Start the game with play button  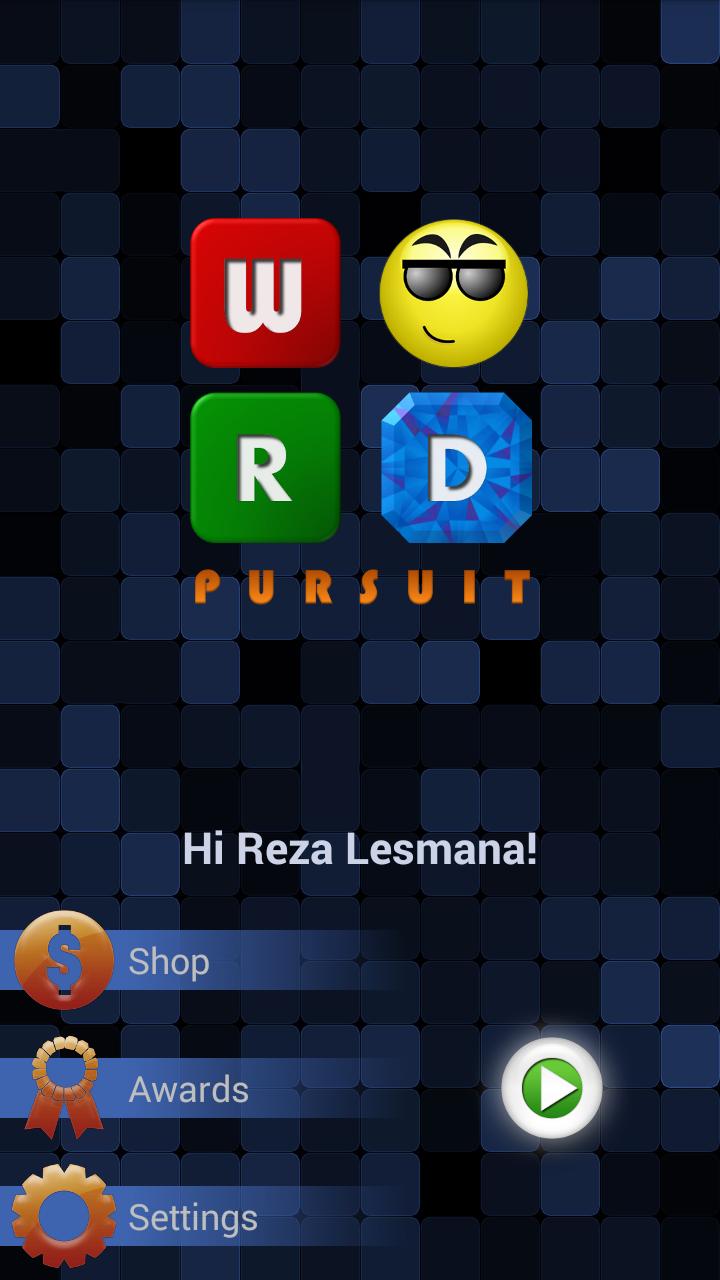click(x=552, y=1088)
